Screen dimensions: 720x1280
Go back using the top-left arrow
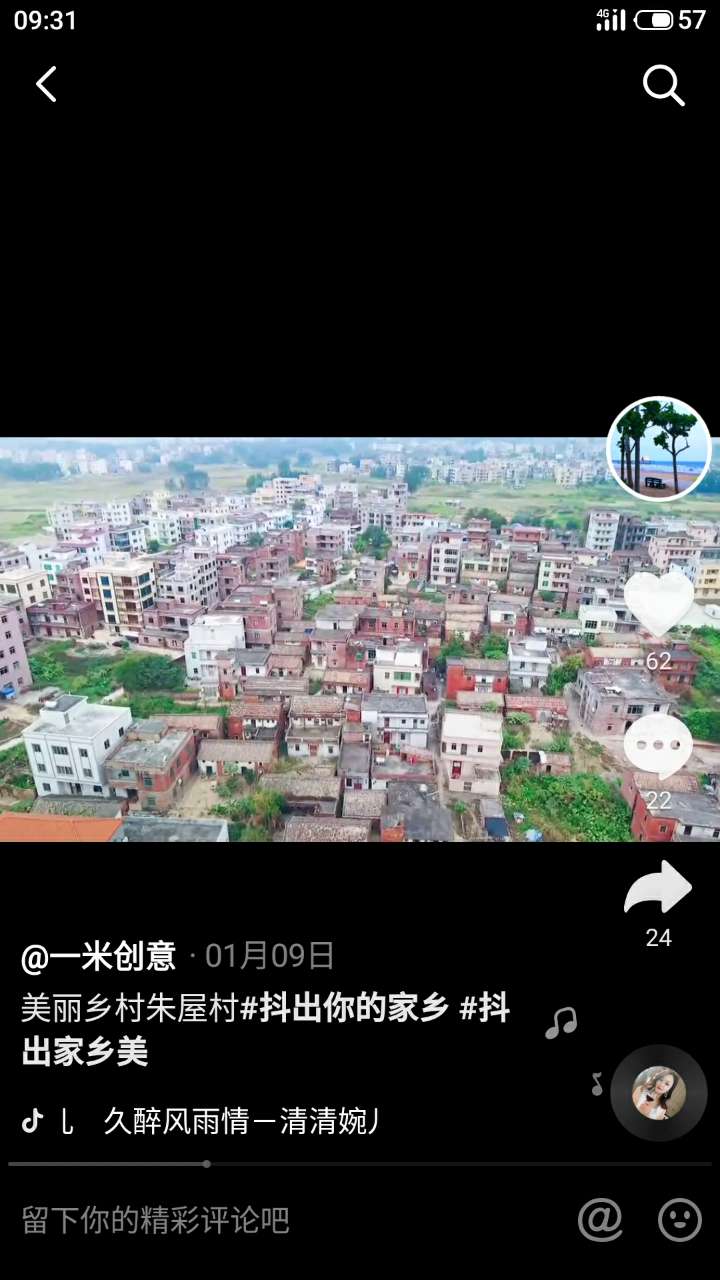46,85
